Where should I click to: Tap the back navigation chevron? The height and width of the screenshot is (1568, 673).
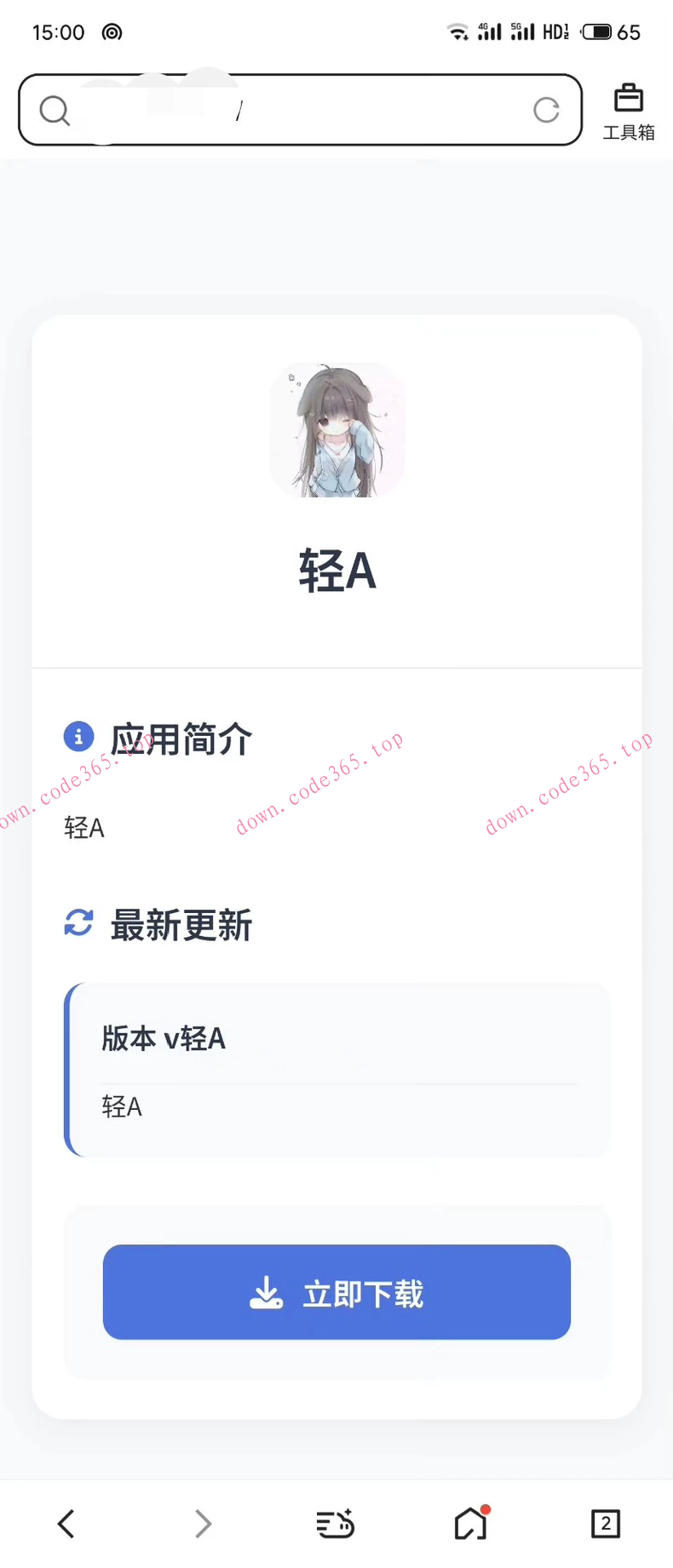coord(66,1524)
